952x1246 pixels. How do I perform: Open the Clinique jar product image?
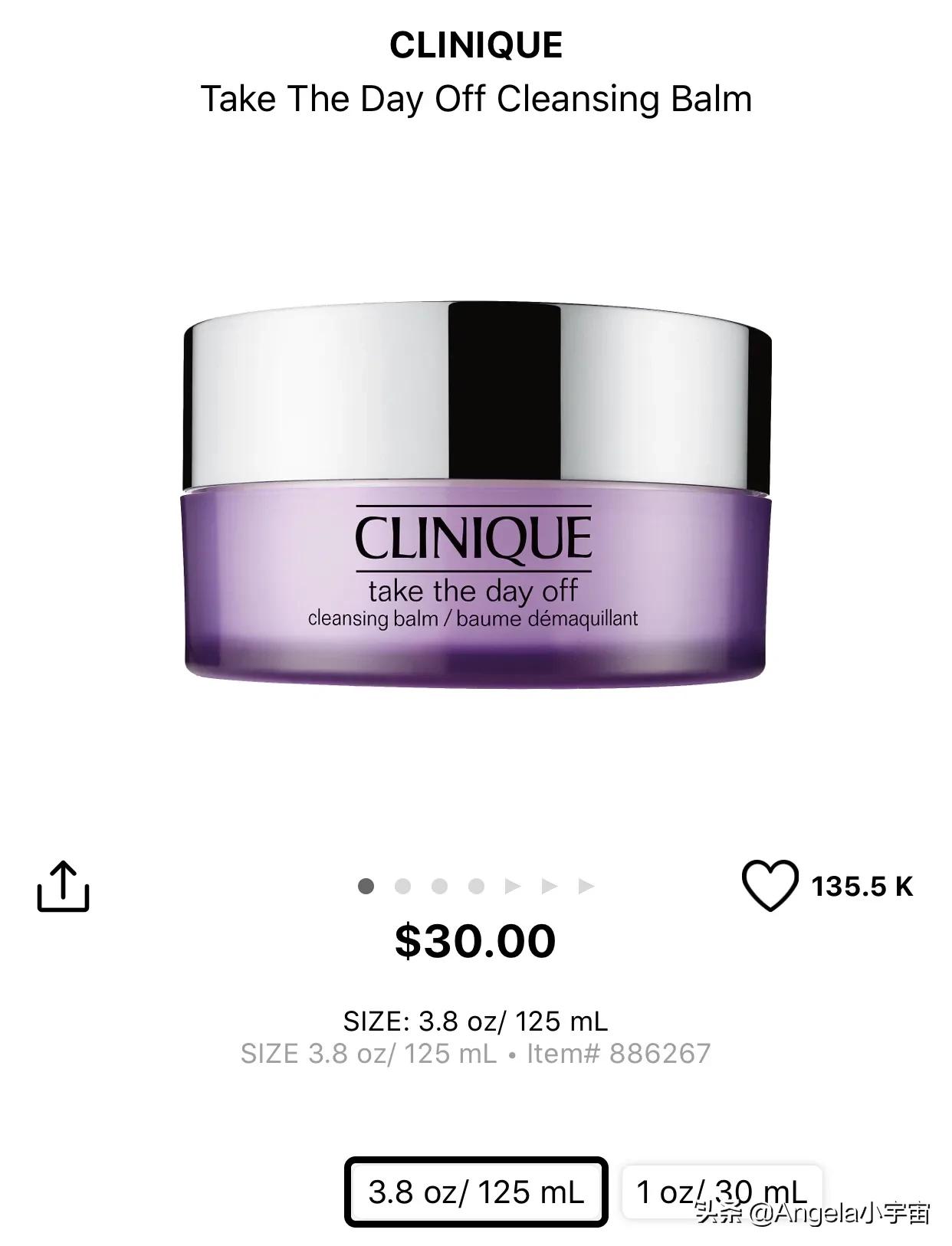click(x=476, y=494)
